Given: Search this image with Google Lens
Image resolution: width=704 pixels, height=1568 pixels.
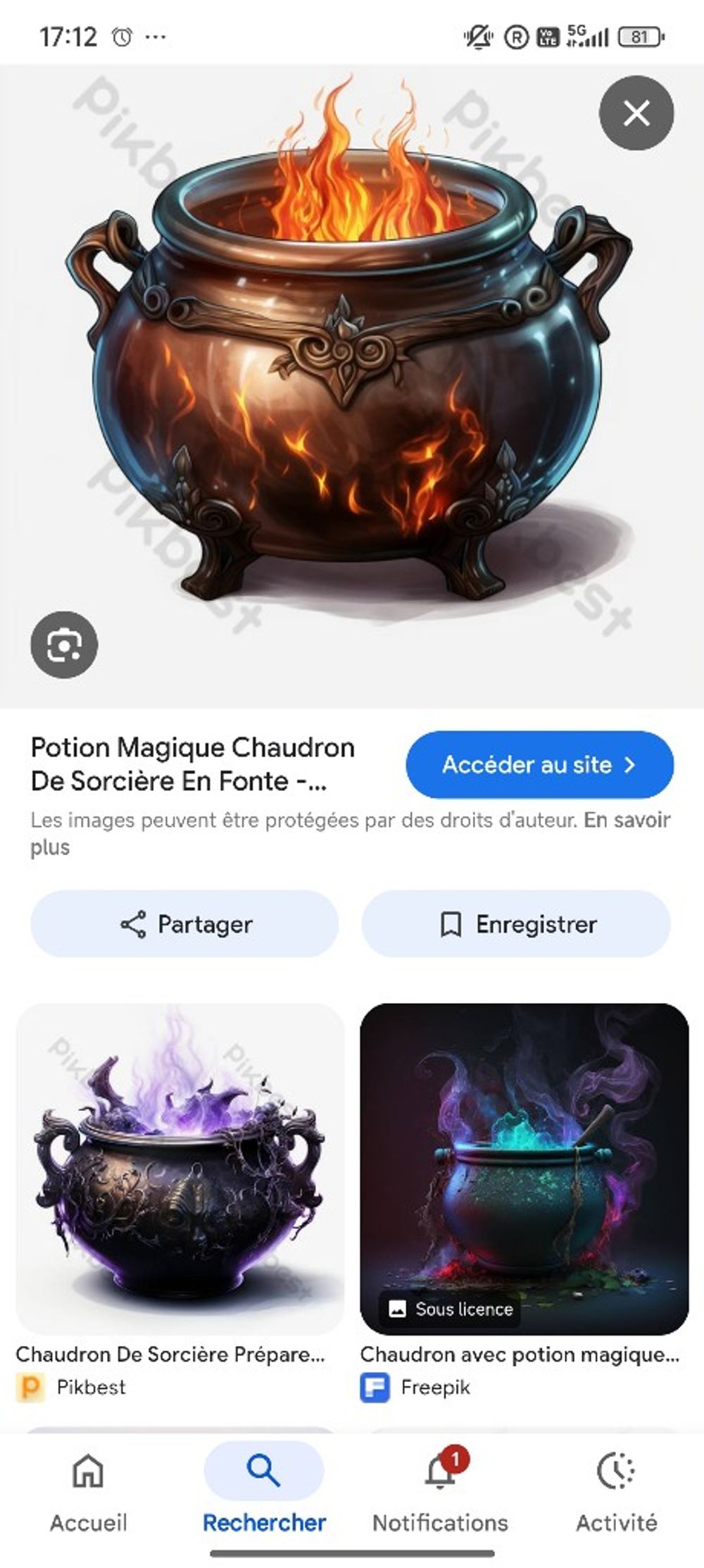Looking at the screenshot, I should (x=64, y=645).
